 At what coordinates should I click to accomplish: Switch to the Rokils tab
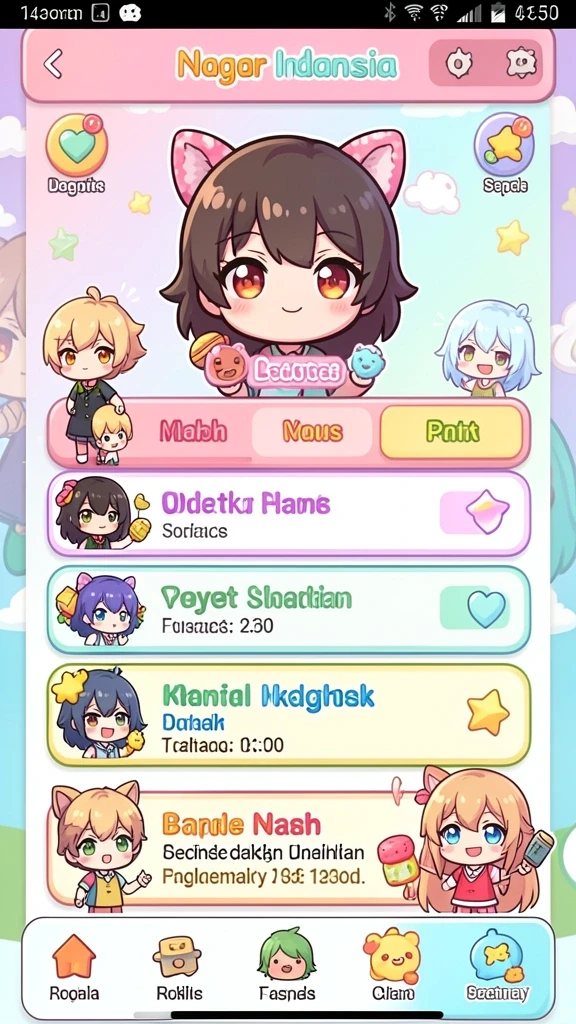pos(179,968)
